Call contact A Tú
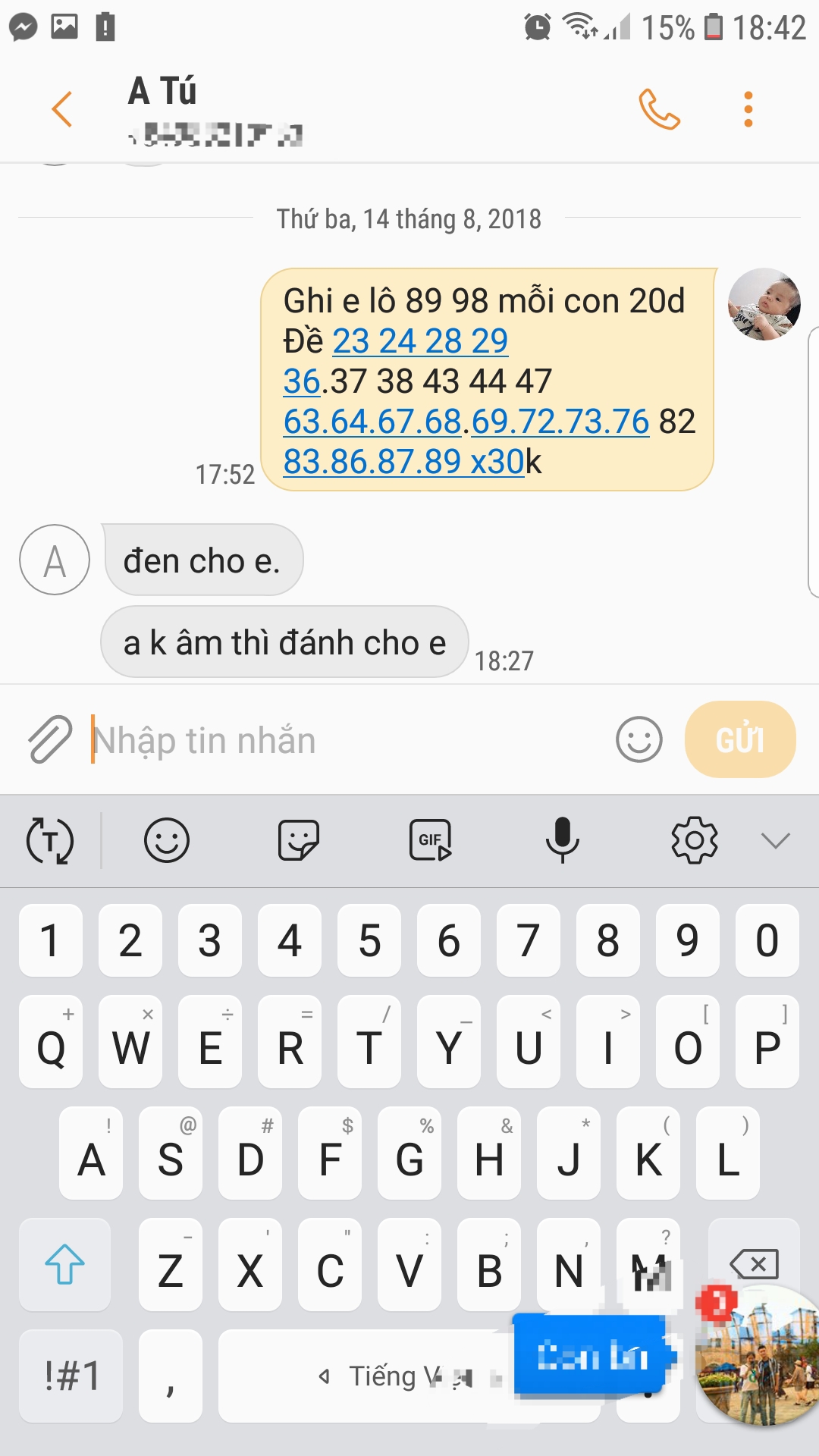This screenshot has height=1456, width=819. pos(659,109)
